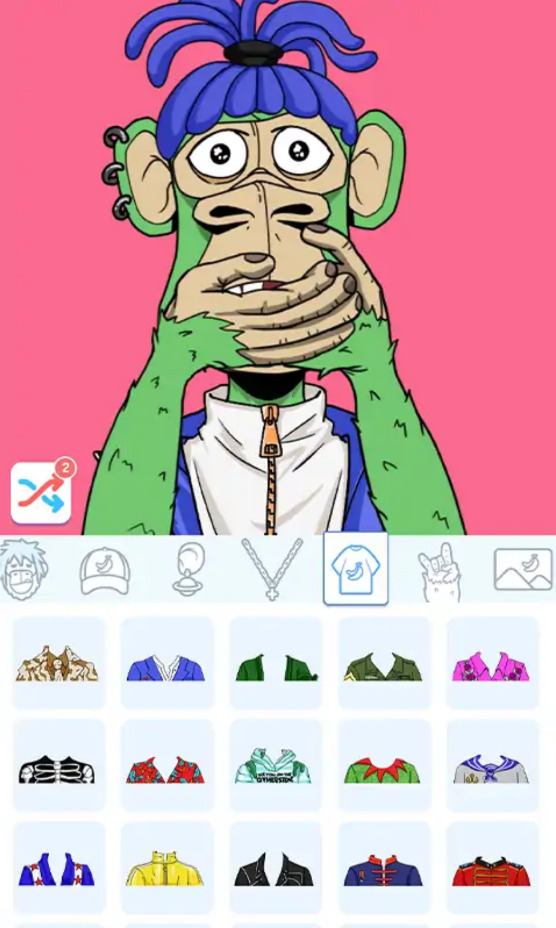Screen dimensions: 556x928
Task: Select the green elf costume with red collar
Action: pos(384,766)
